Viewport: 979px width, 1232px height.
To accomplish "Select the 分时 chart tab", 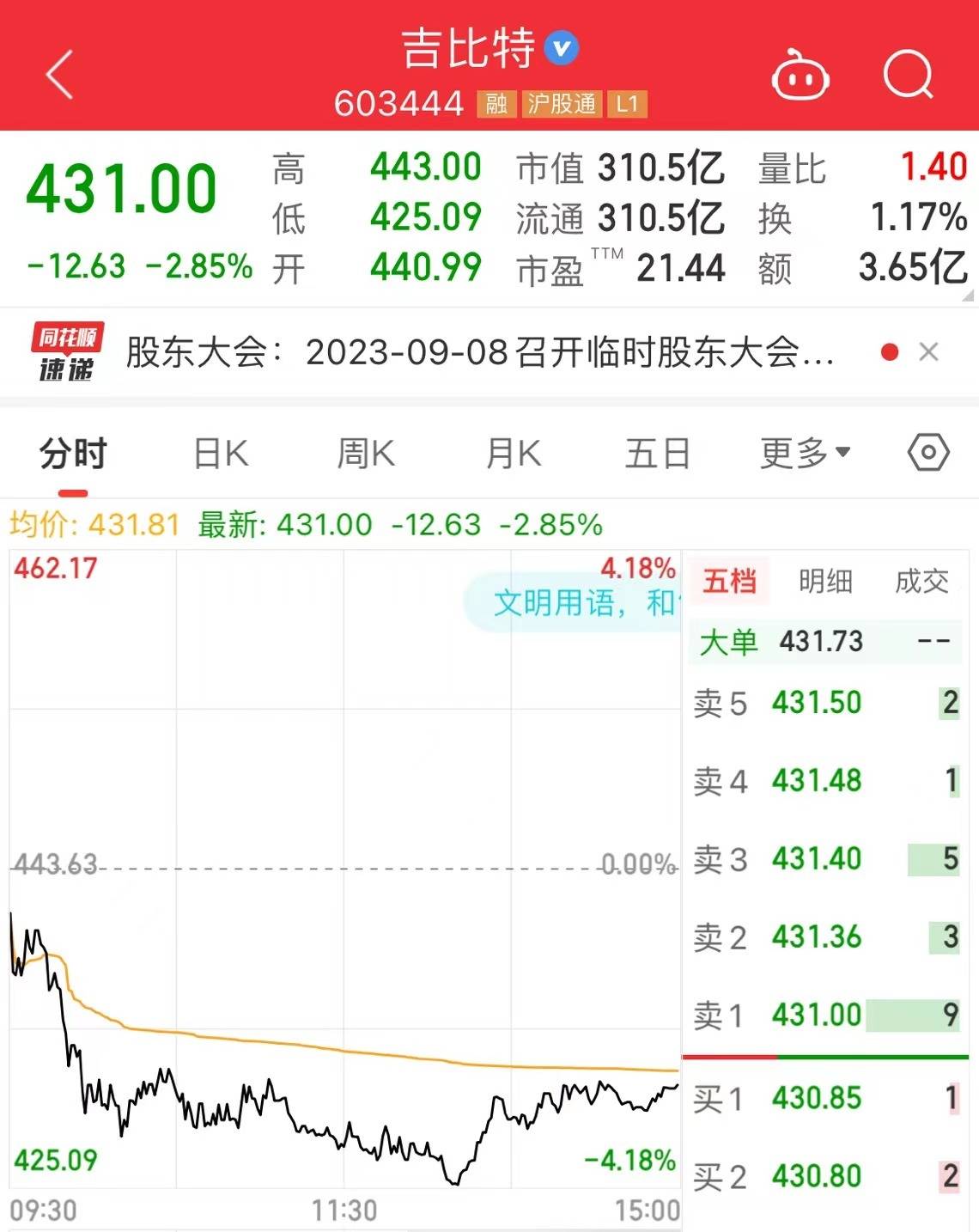I will pos(73,454).
